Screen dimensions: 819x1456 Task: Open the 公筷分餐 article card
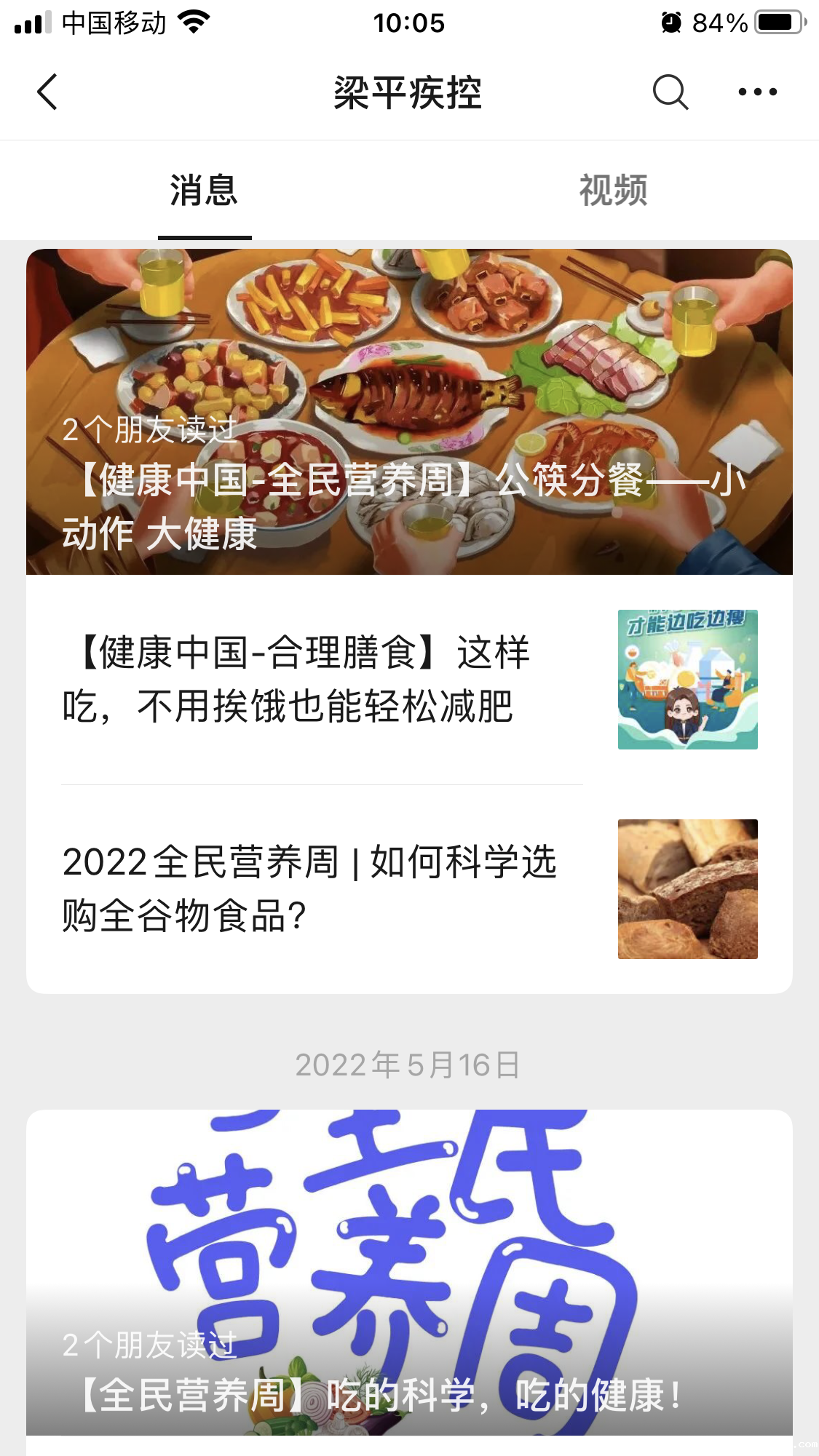409,412
